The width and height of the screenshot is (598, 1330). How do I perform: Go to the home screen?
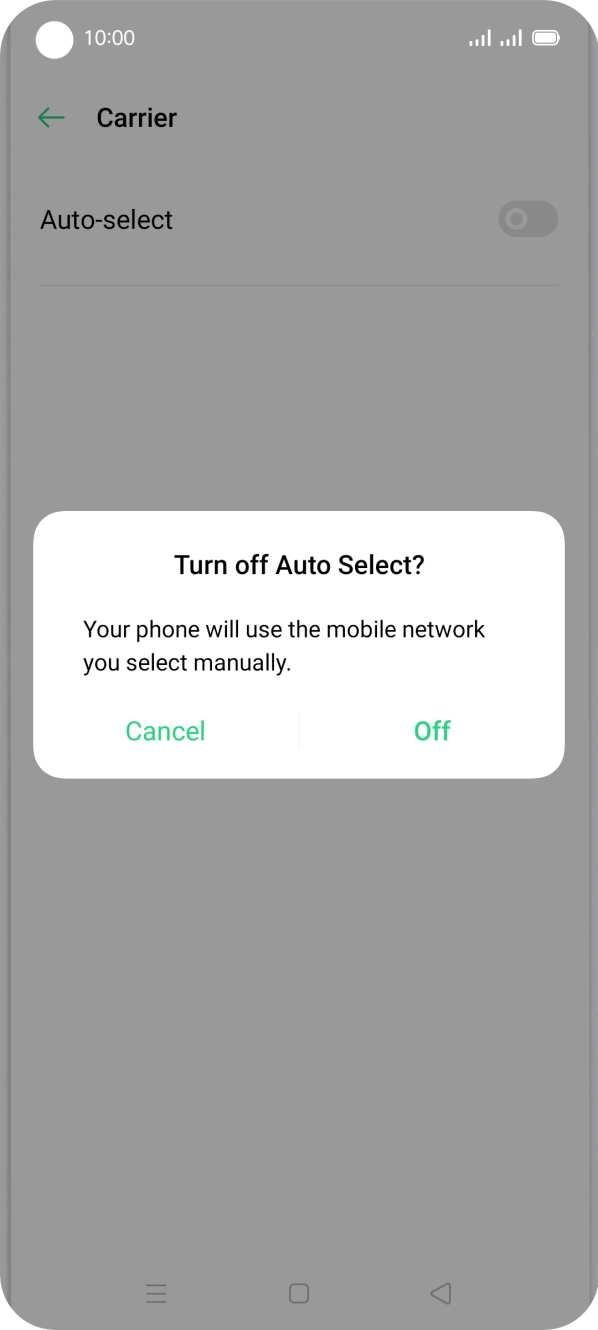pyautogui.click(x=298, y=1293)
